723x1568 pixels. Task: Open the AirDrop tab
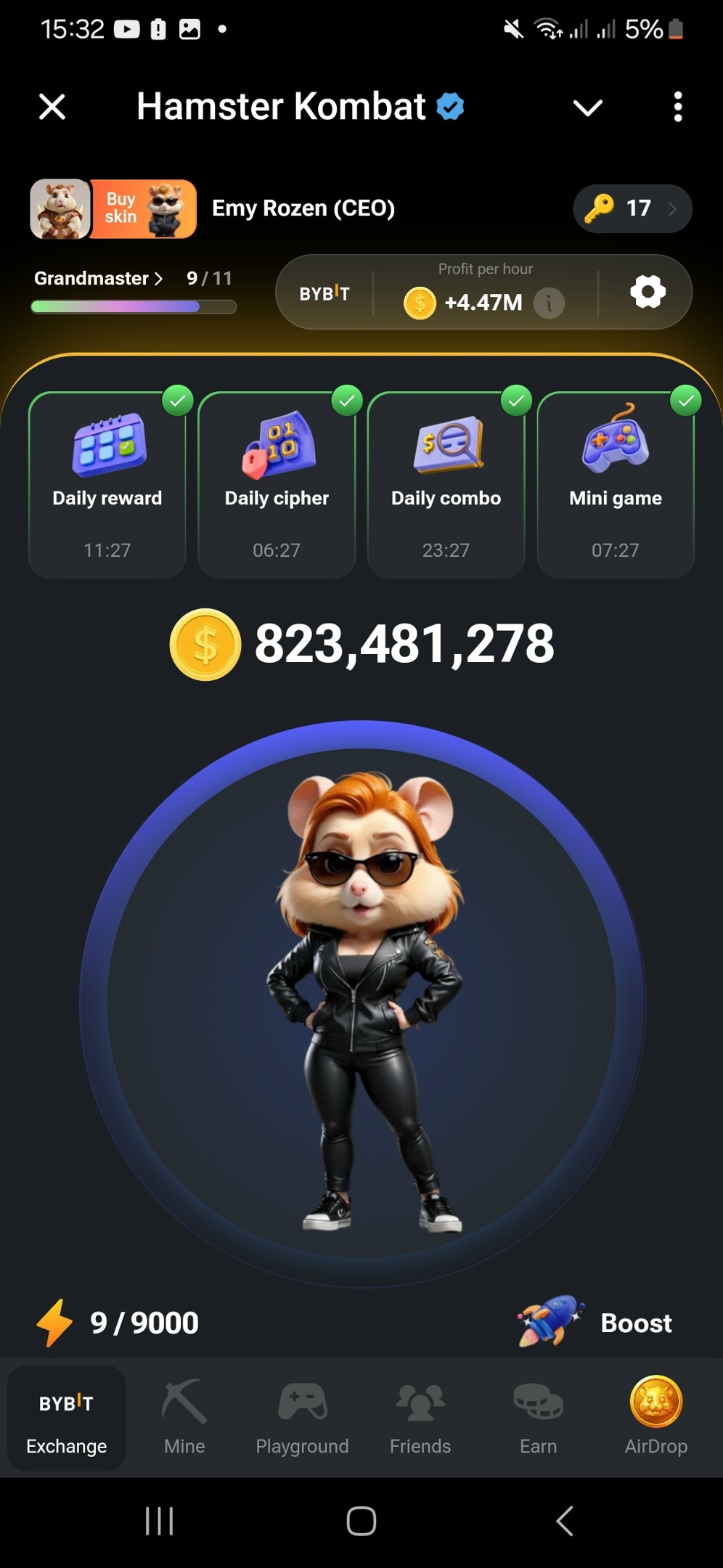655,1418
